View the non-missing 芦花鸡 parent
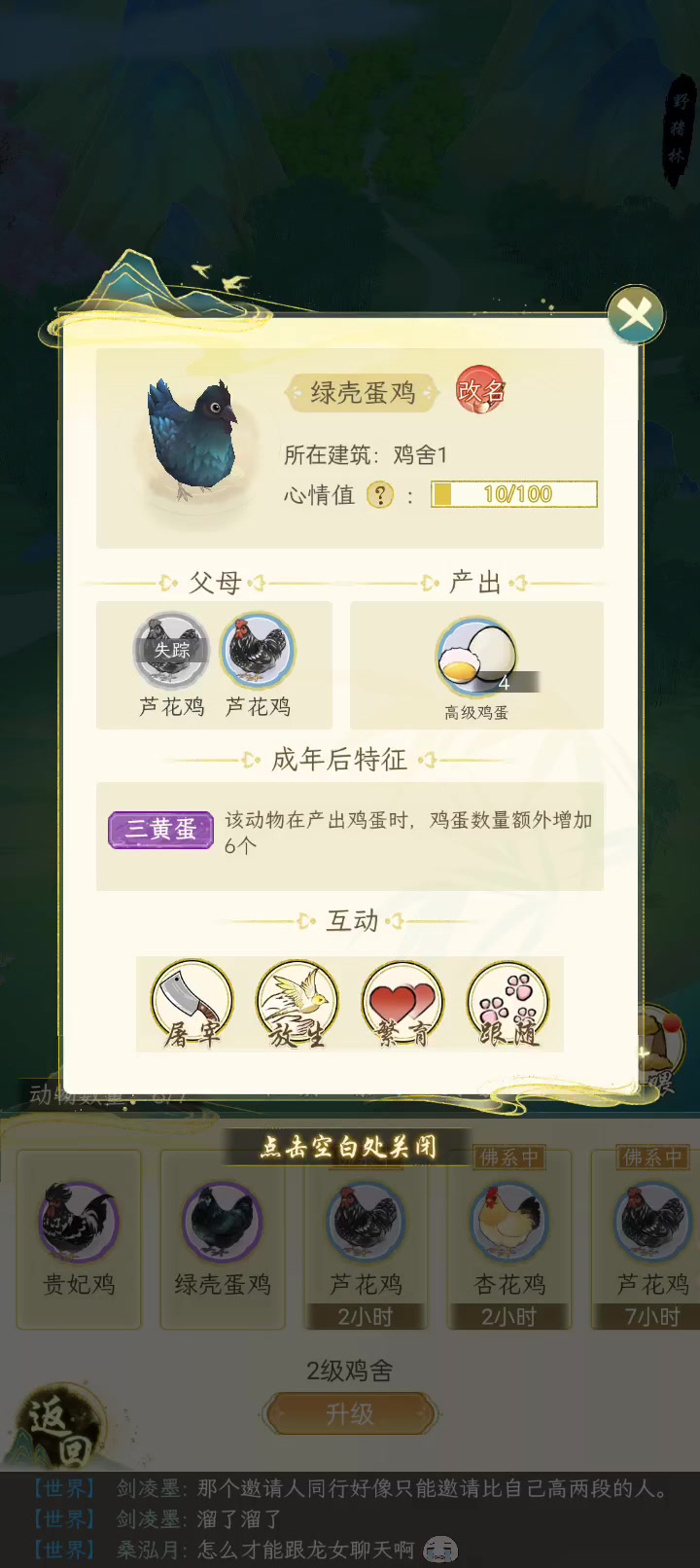Viewport: 700px width, 1568px height. pos(258,651)
